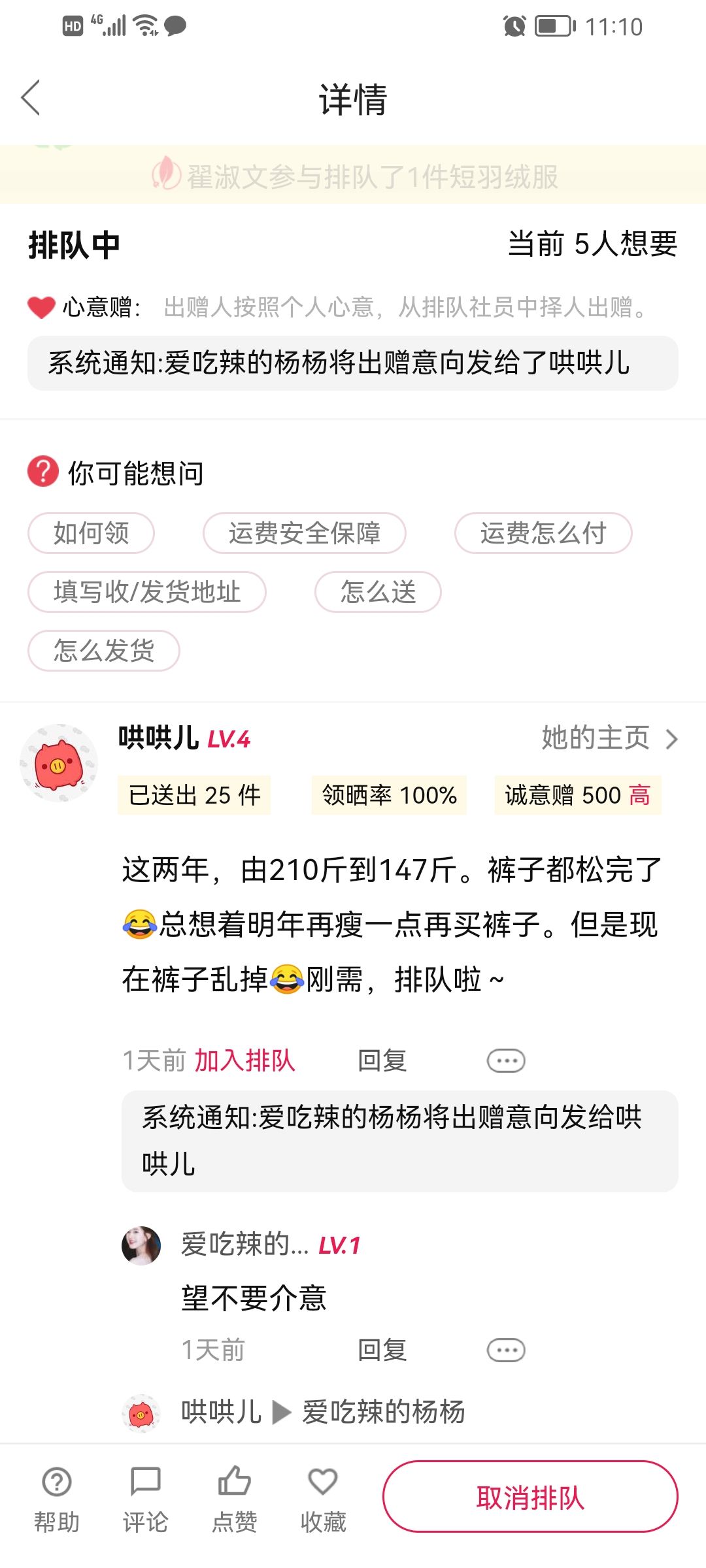Image resolution: width=706 pixels, height=1568 pixels.
Task: Open 填写收/发货地址 help chip
Action: [x=147, y=592]
